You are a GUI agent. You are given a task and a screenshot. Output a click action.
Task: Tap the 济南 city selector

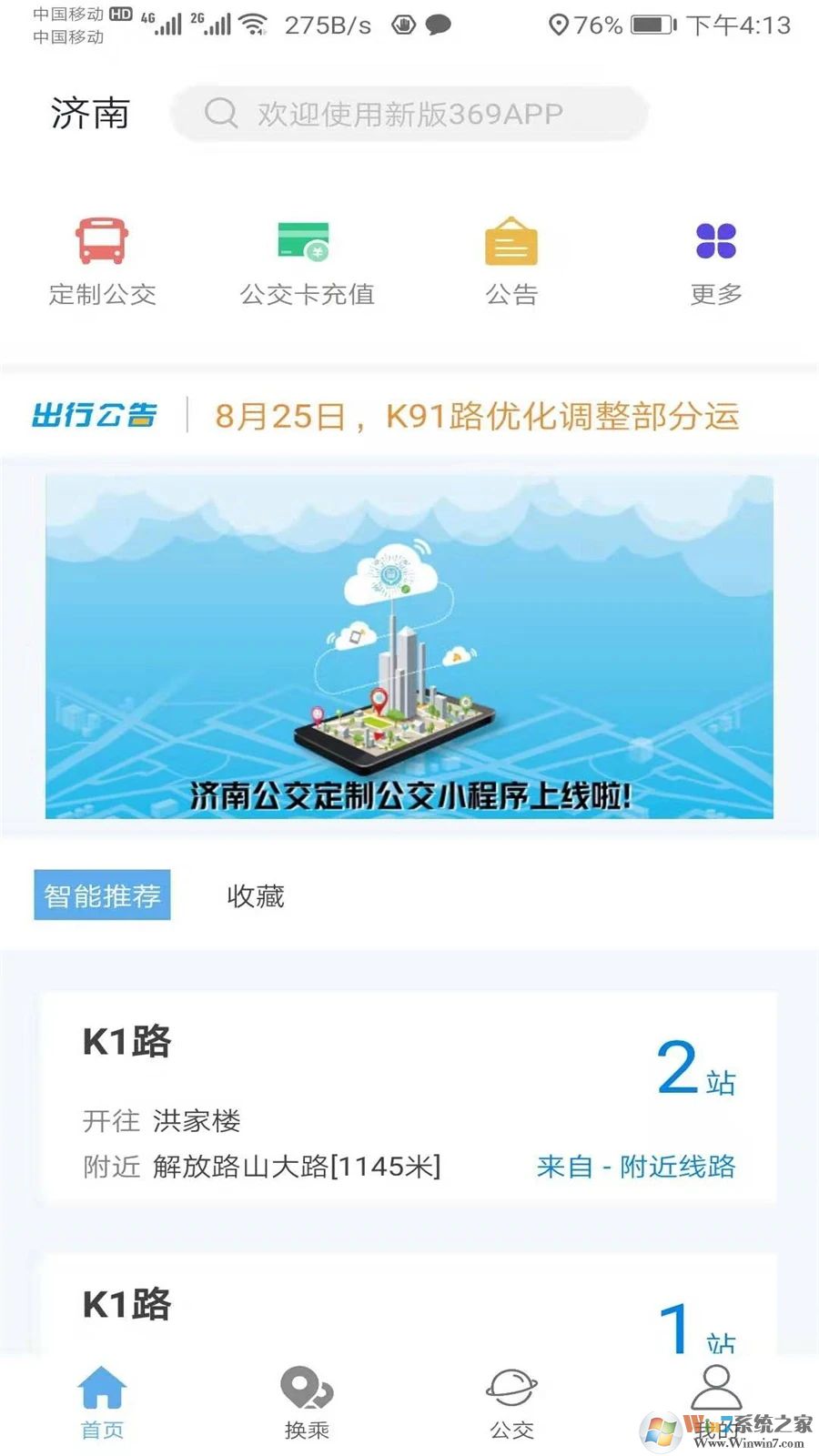click(90, 113)
